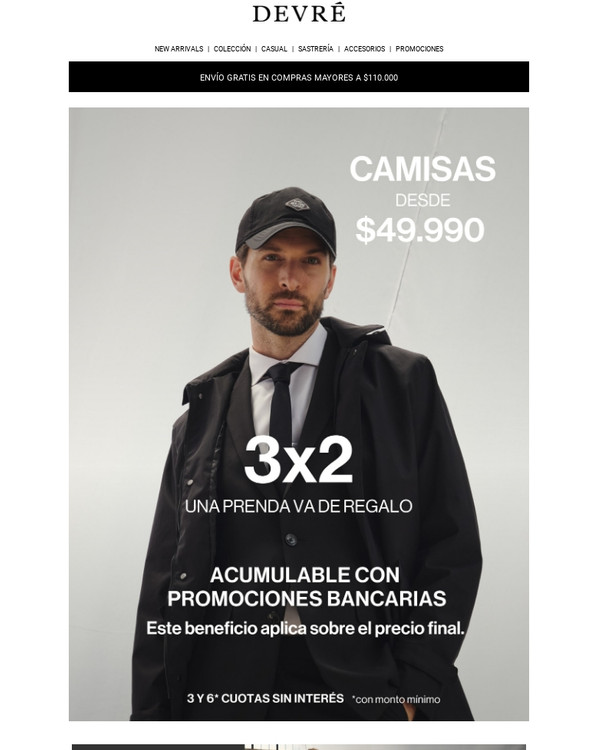Image resolution: width=600 pixels, height=750 pixels.
Task: Open the Casual category
Action: pyautogui.click(x=274, y=49)
